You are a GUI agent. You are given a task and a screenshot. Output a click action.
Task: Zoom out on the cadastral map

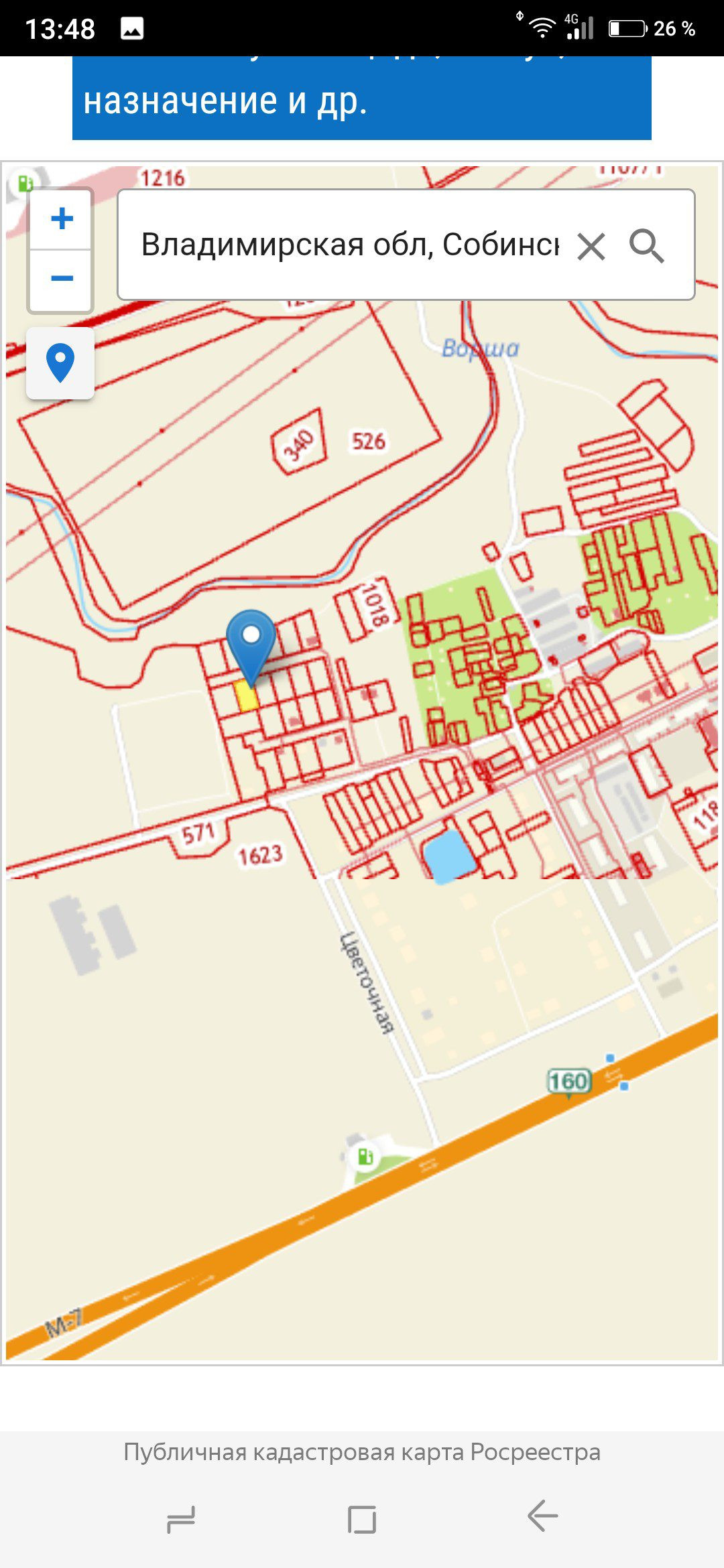point(62,278)
